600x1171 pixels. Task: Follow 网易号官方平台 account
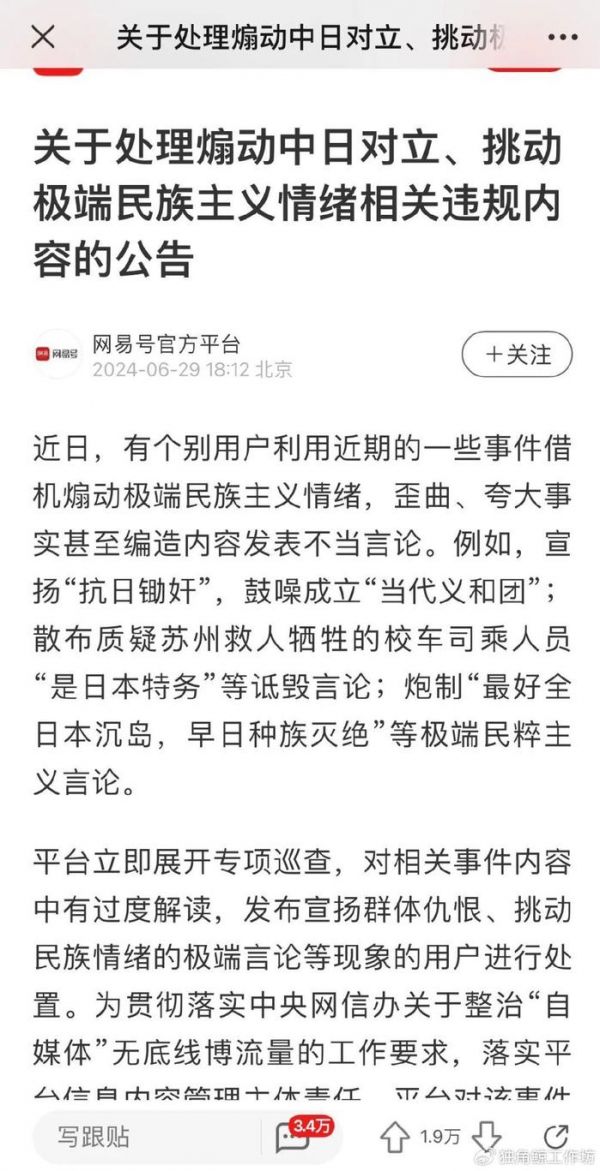pyautogui.click(x=517, y=355)
